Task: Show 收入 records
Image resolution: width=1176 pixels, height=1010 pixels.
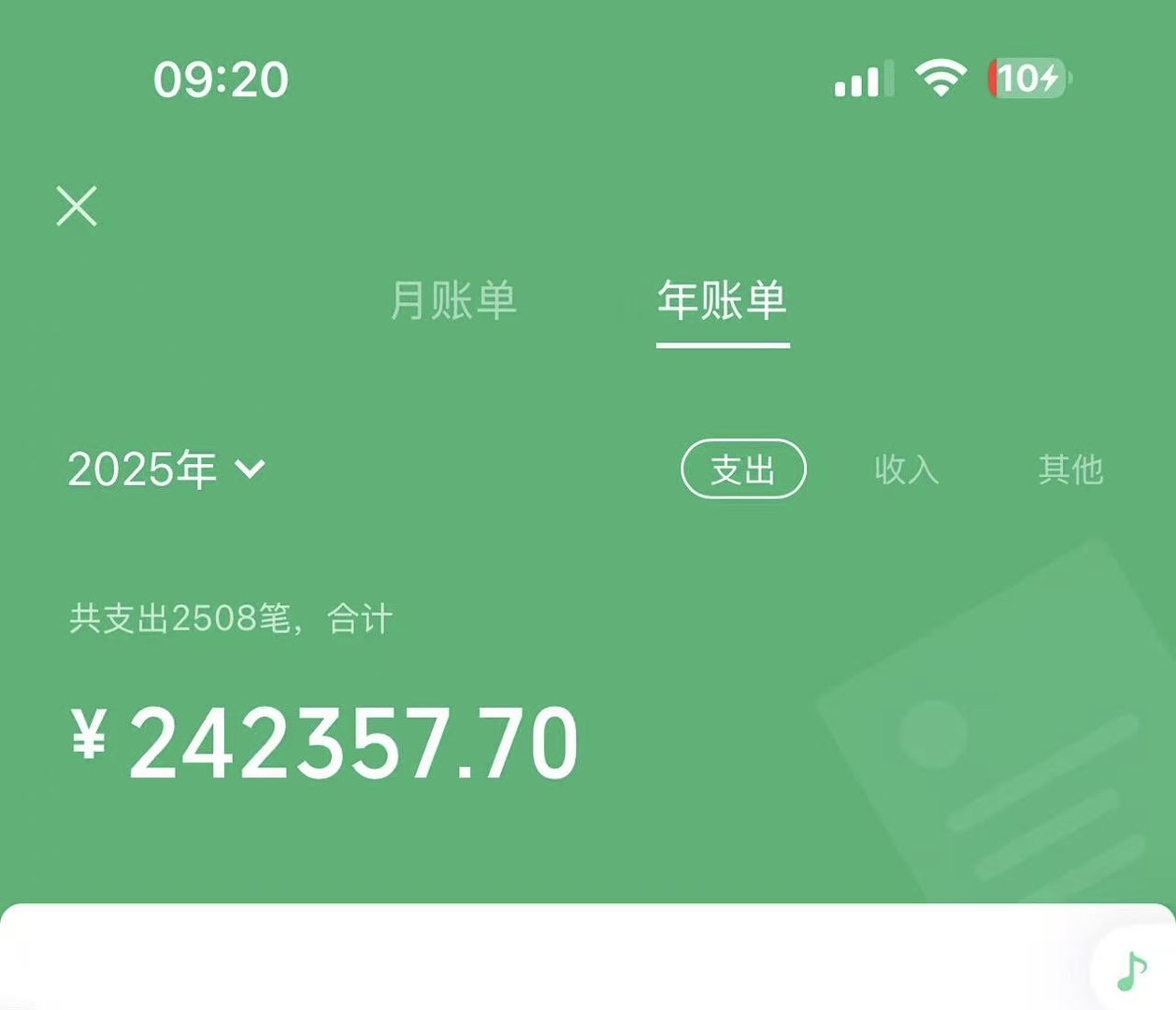Action: tap(906, 469)
